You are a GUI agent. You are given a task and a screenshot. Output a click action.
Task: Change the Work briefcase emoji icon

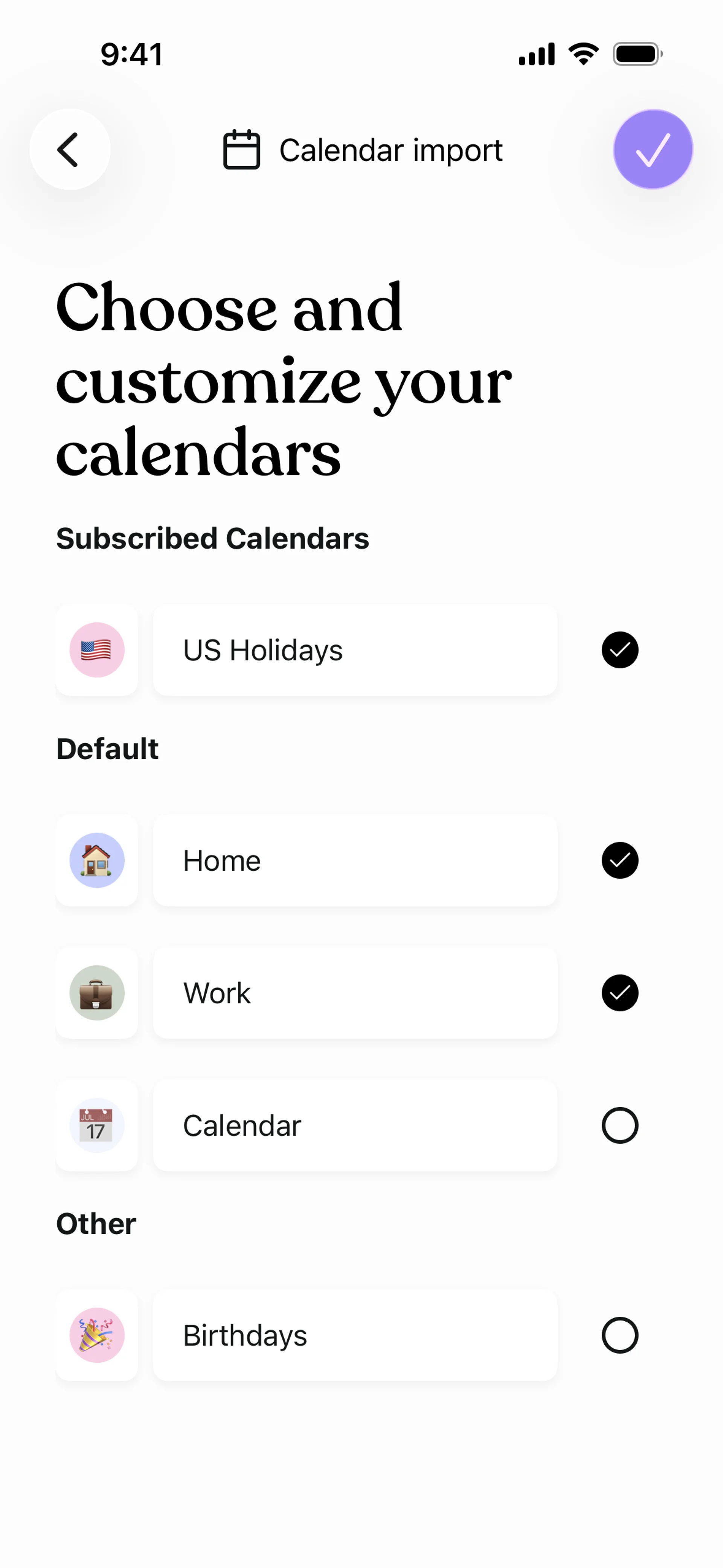97,993
